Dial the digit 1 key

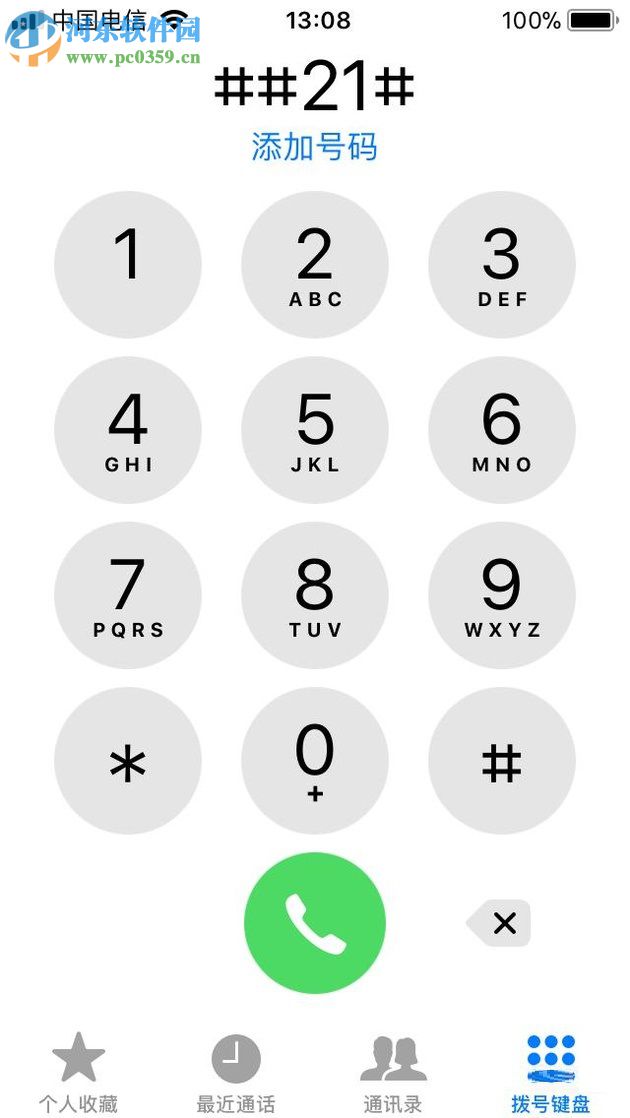coord(128,264)
